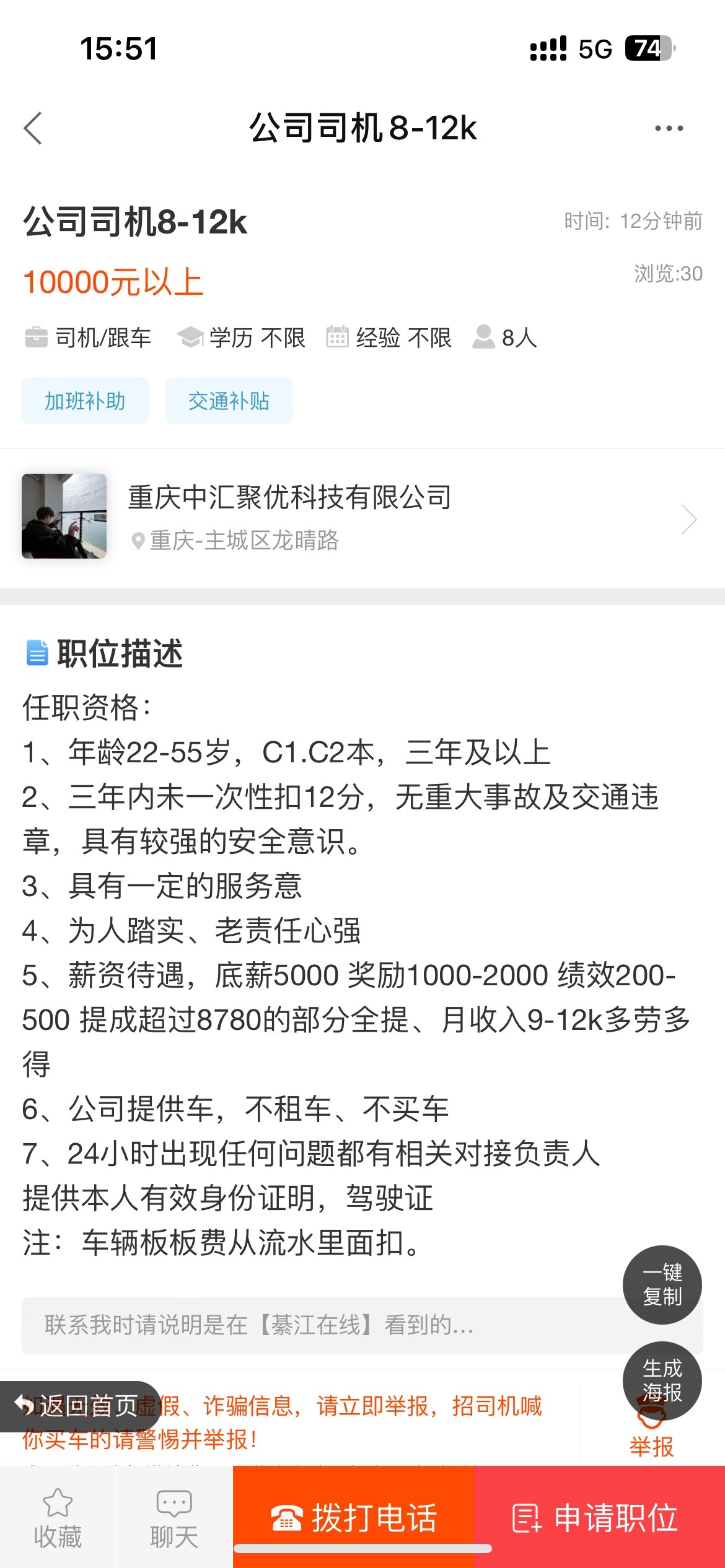Go back using the top-left arrow
This screenshot has width=725, height=1568.
[x=33, y=128]
